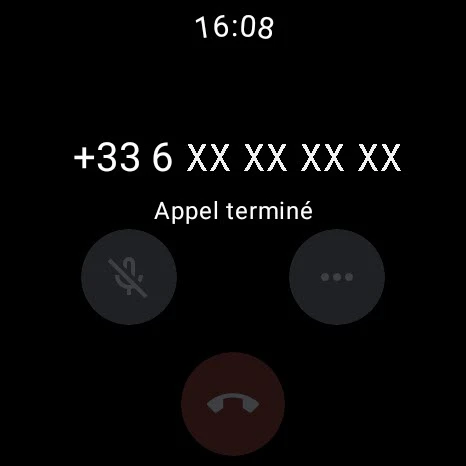Tap the mute microphone button

coord(129,277)
